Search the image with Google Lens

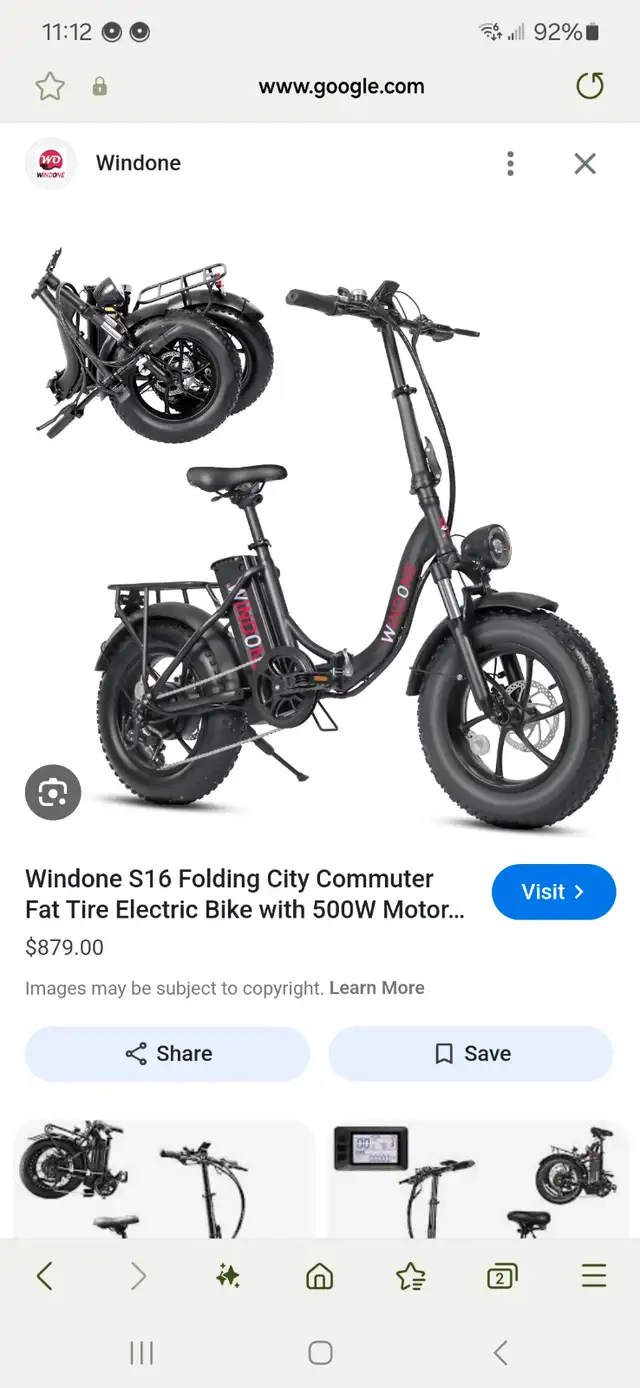tap(52, 793)
